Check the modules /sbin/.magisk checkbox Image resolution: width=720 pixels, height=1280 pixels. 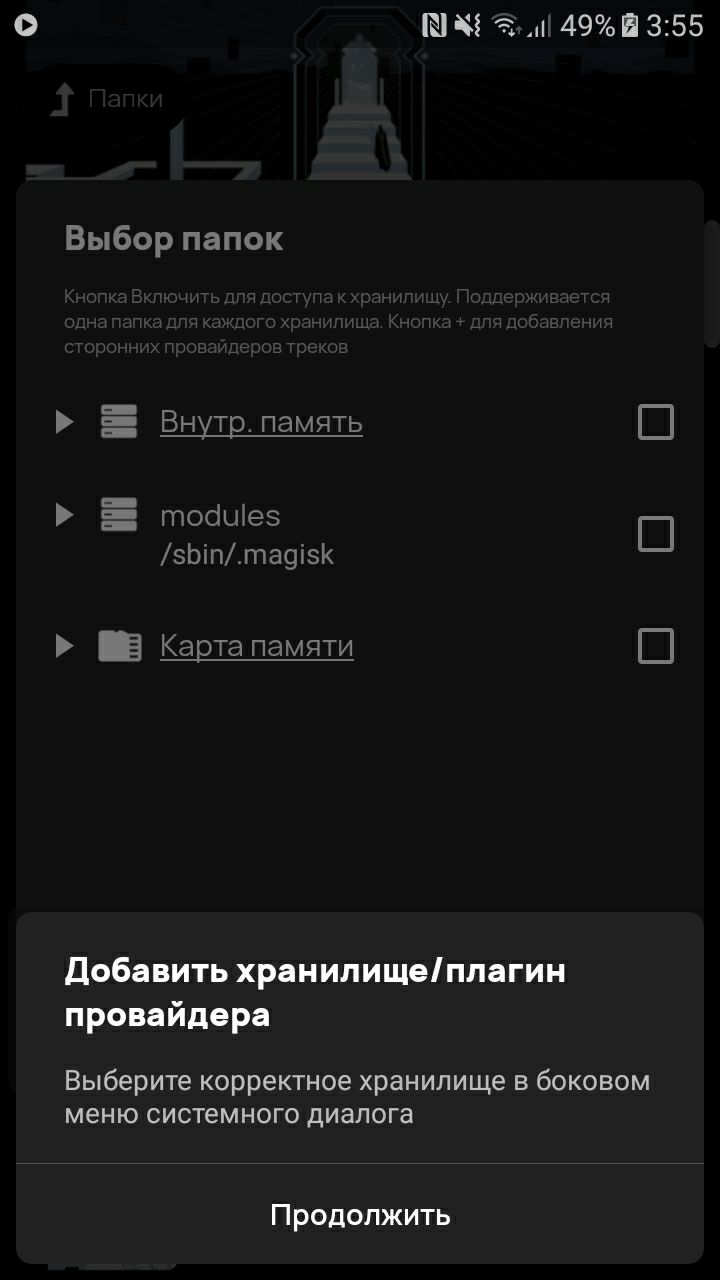[x=656, y=534]
